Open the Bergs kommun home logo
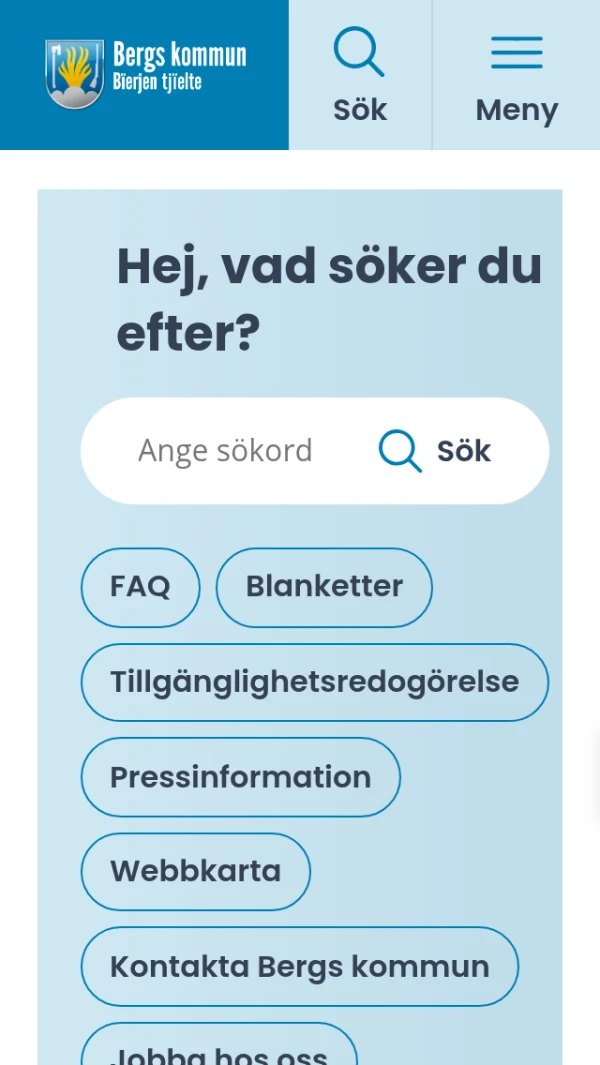The width and height of the screenshot is (600, 1065). [x=146, y=73]
